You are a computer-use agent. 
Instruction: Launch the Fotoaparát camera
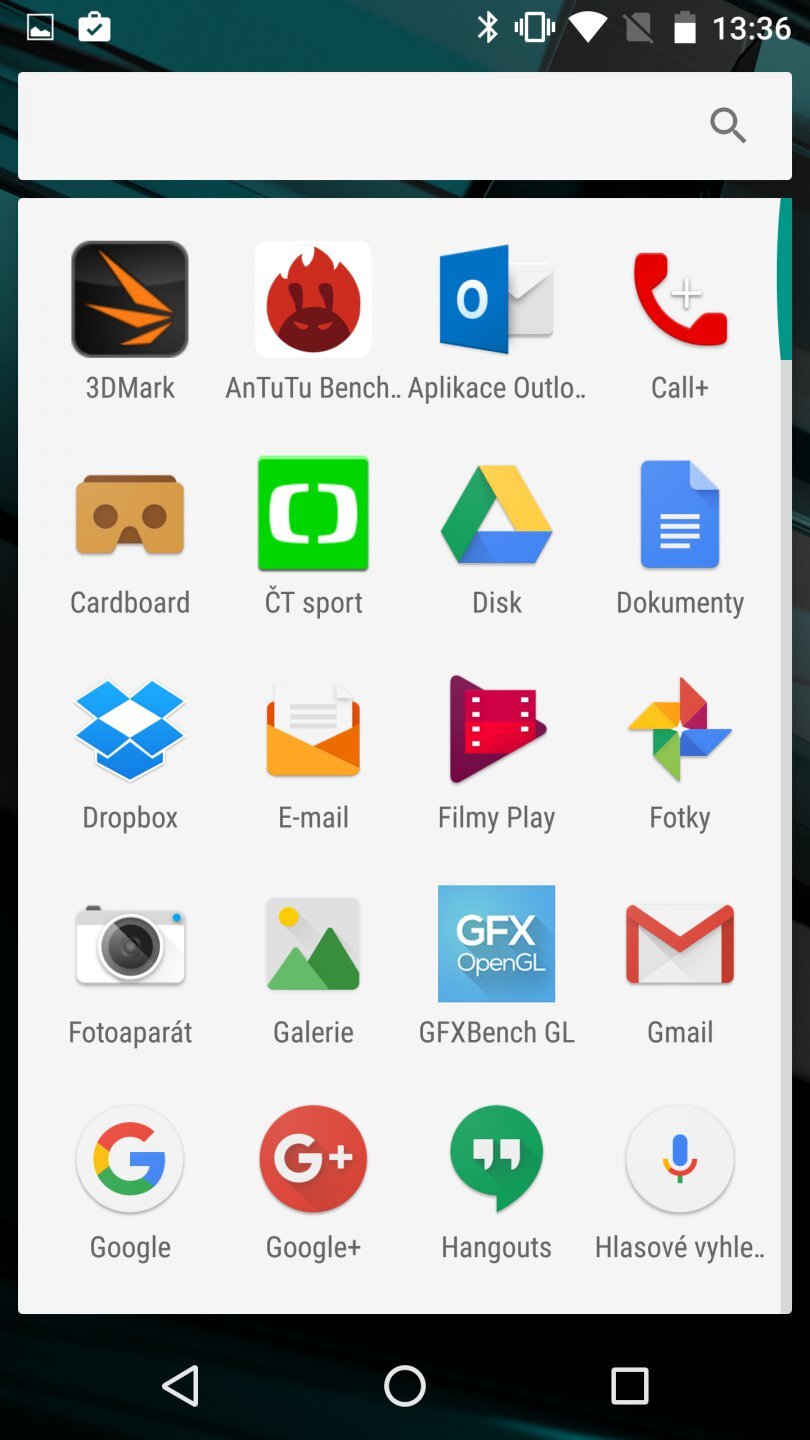point(130,944)
